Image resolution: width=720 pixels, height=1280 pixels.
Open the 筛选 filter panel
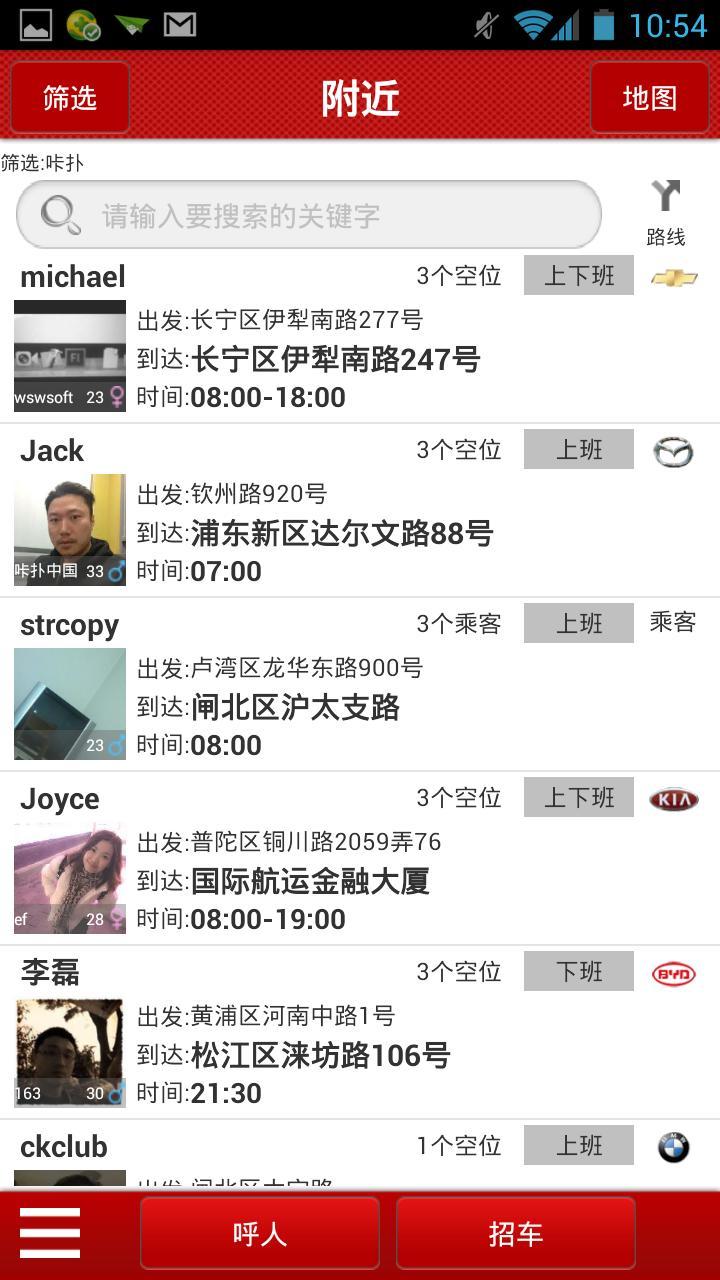click(x=68, y=97)
